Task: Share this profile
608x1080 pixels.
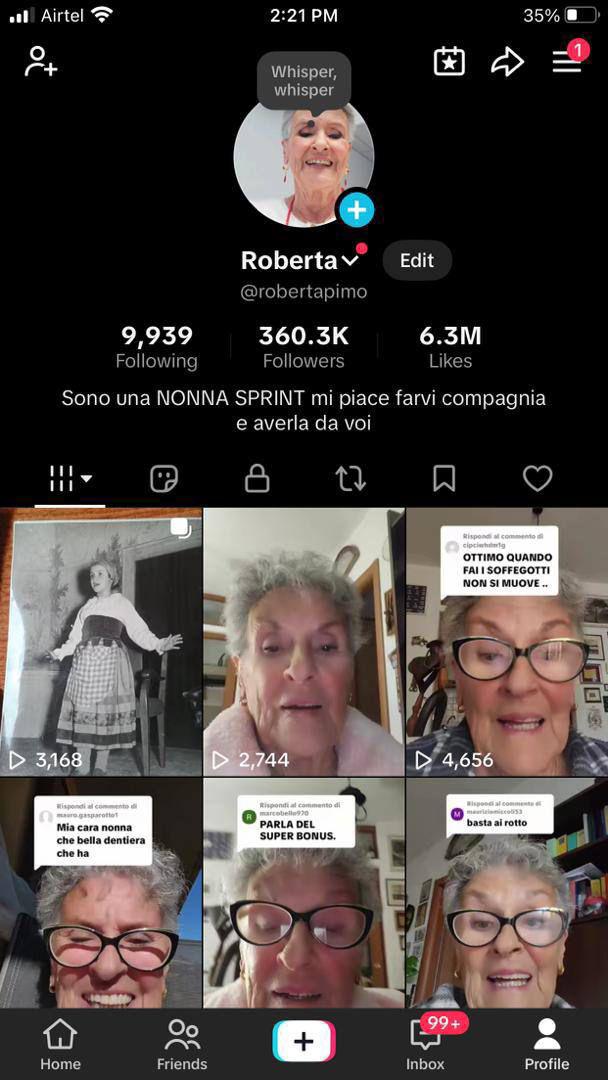Action: (507, 62)
